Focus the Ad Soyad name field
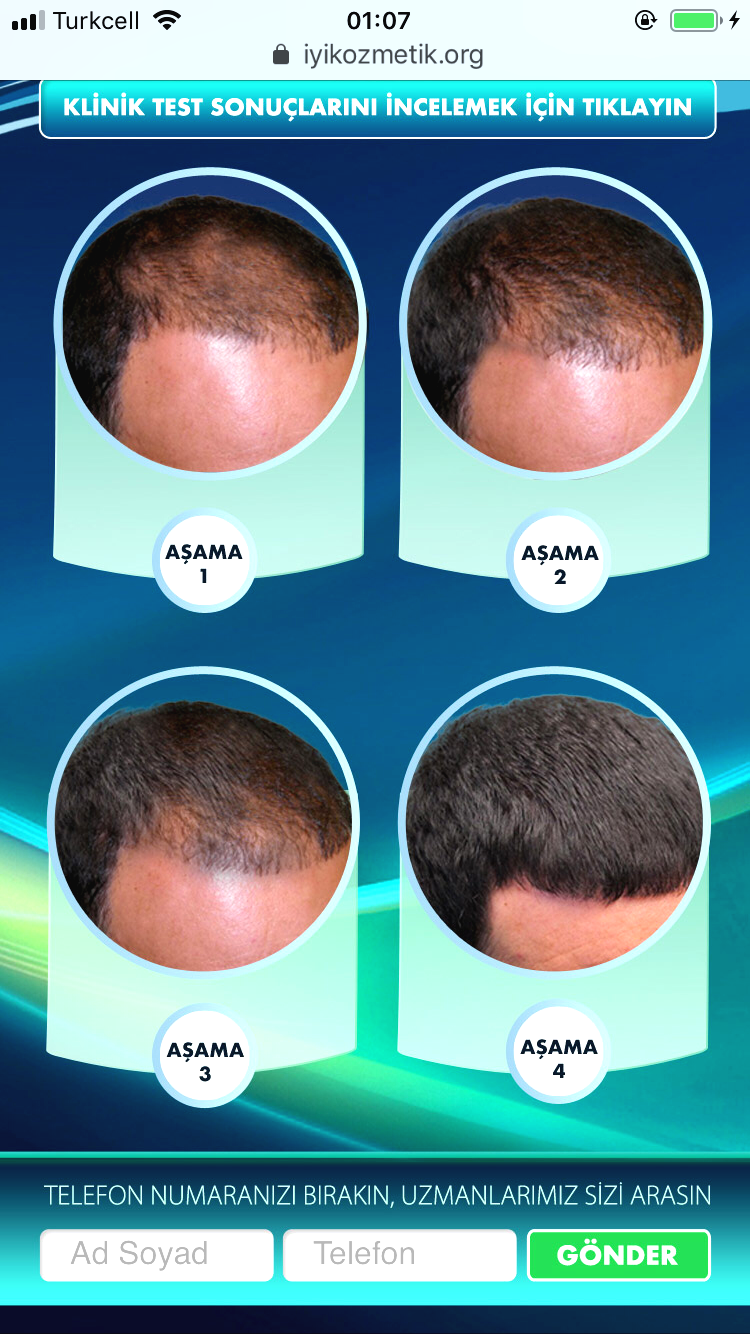The image size is (750, 1334). [156, 1254]
